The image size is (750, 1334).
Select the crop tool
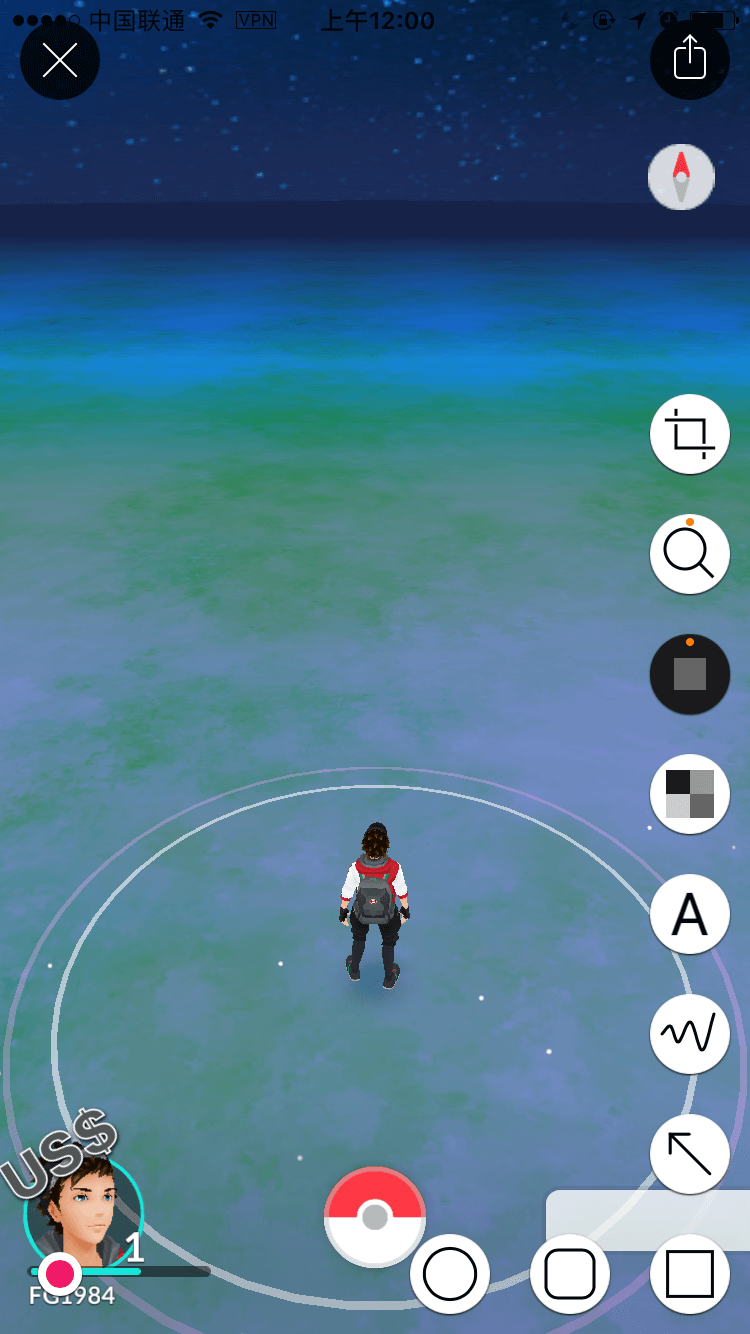(x=690, y=434)
